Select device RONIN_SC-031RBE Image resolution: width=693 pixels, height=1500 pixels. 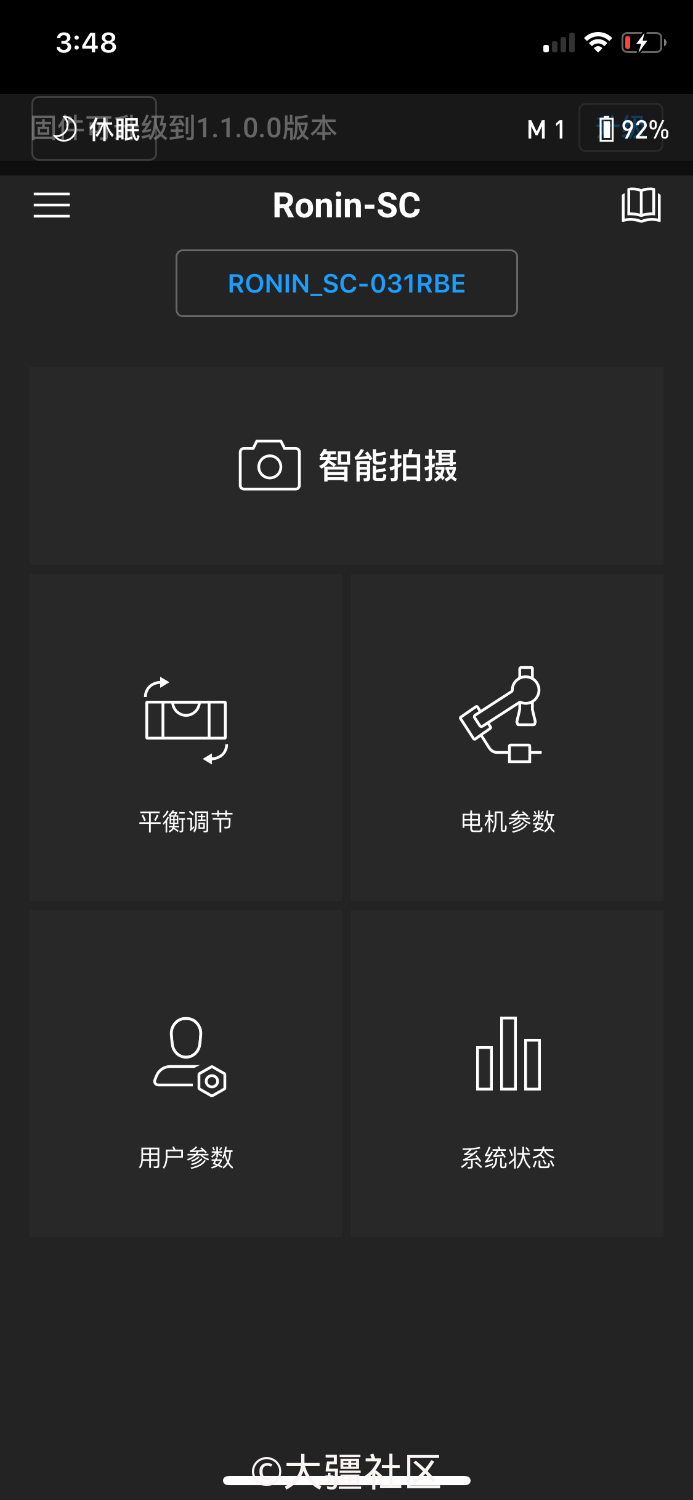coord(346,283)
